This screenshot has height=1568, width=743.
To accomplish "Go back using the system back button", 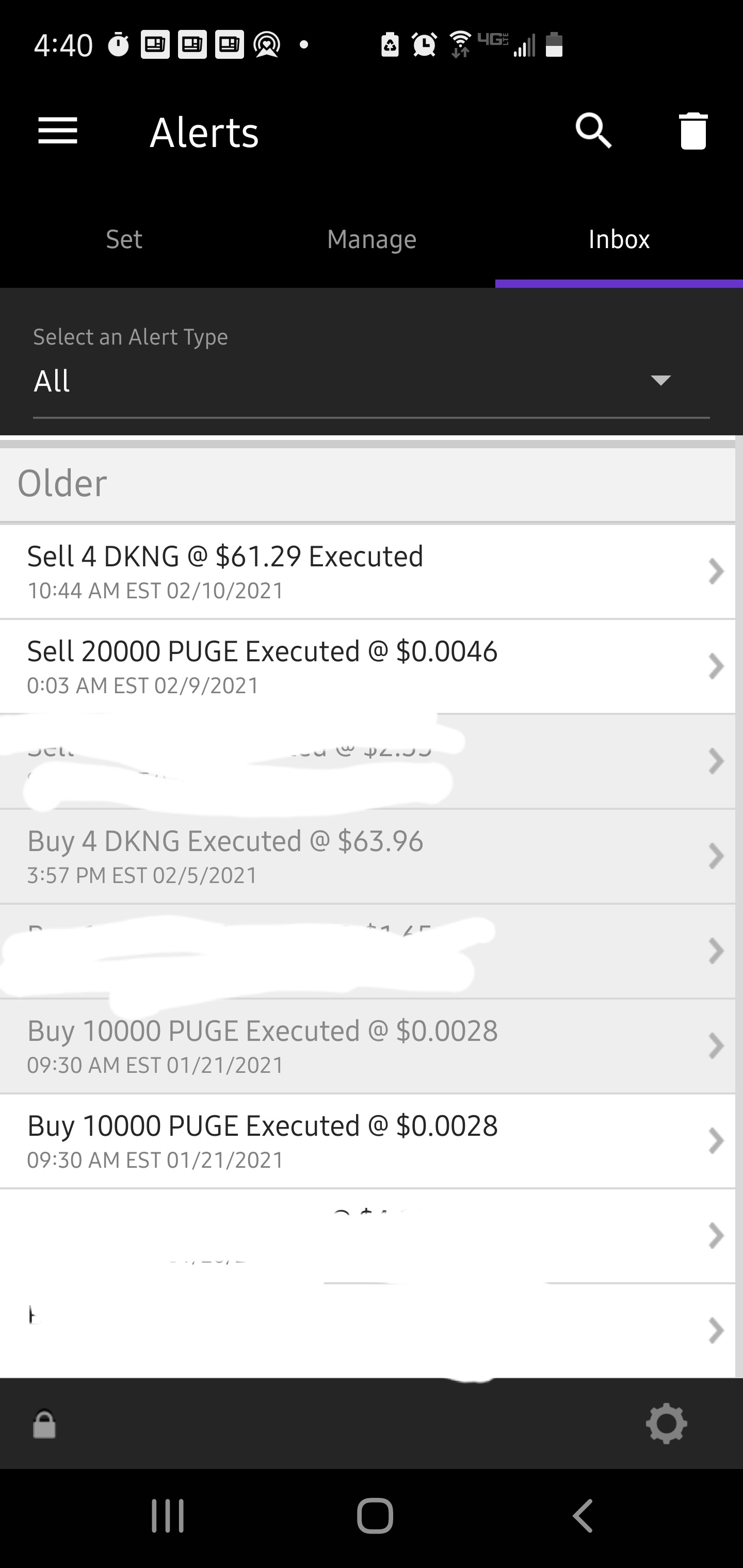I will (x=583, y=1516).
